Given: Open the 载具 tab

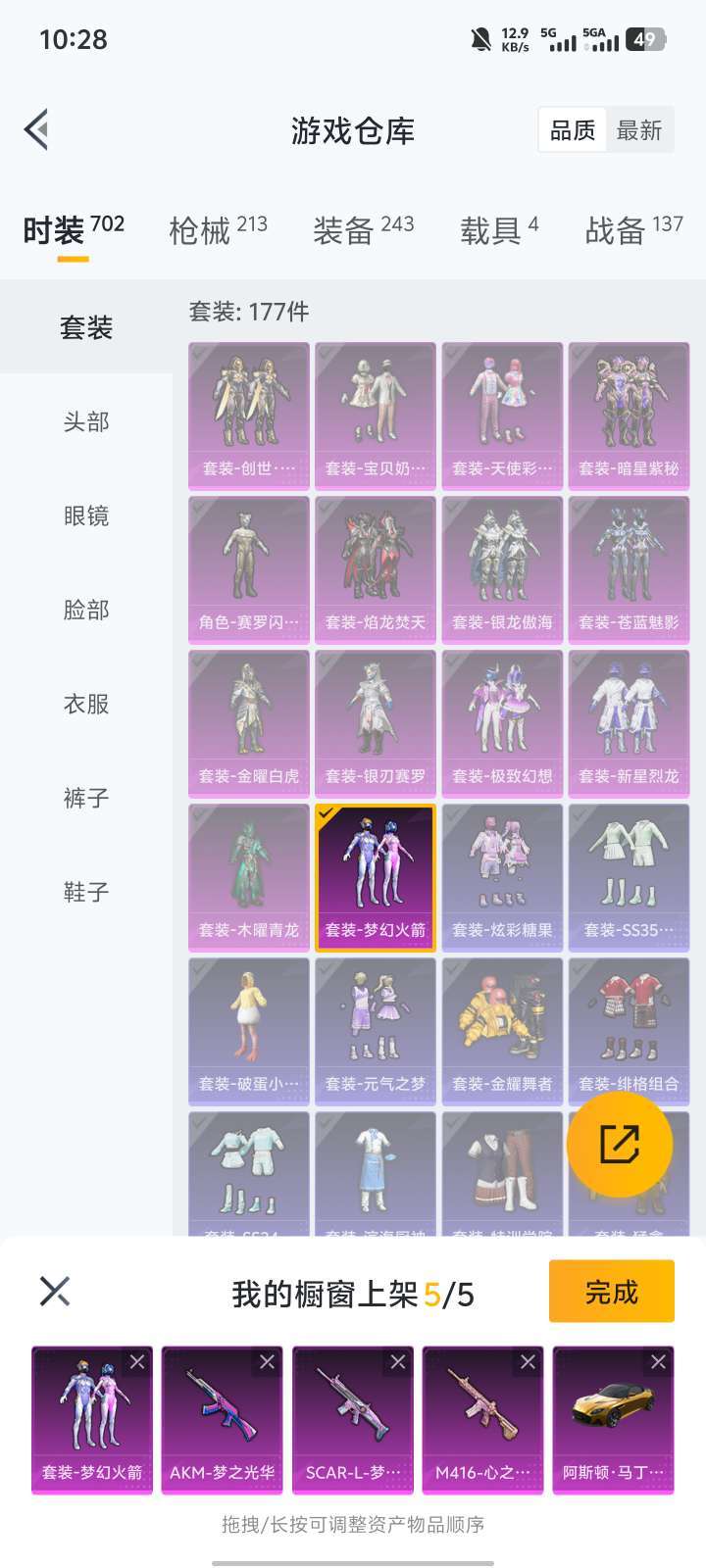Looking at the screenshot, I should coord(499,231).
